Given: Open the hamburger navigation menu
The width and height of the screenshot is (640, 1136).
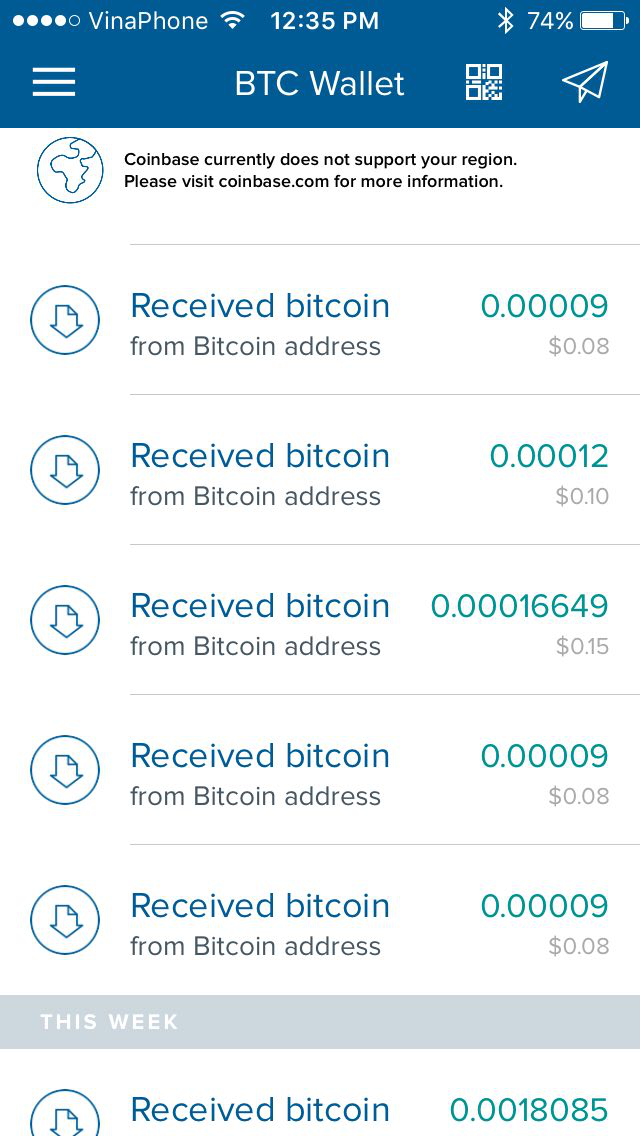Looking at the screenshot, I should pos(54,82).
